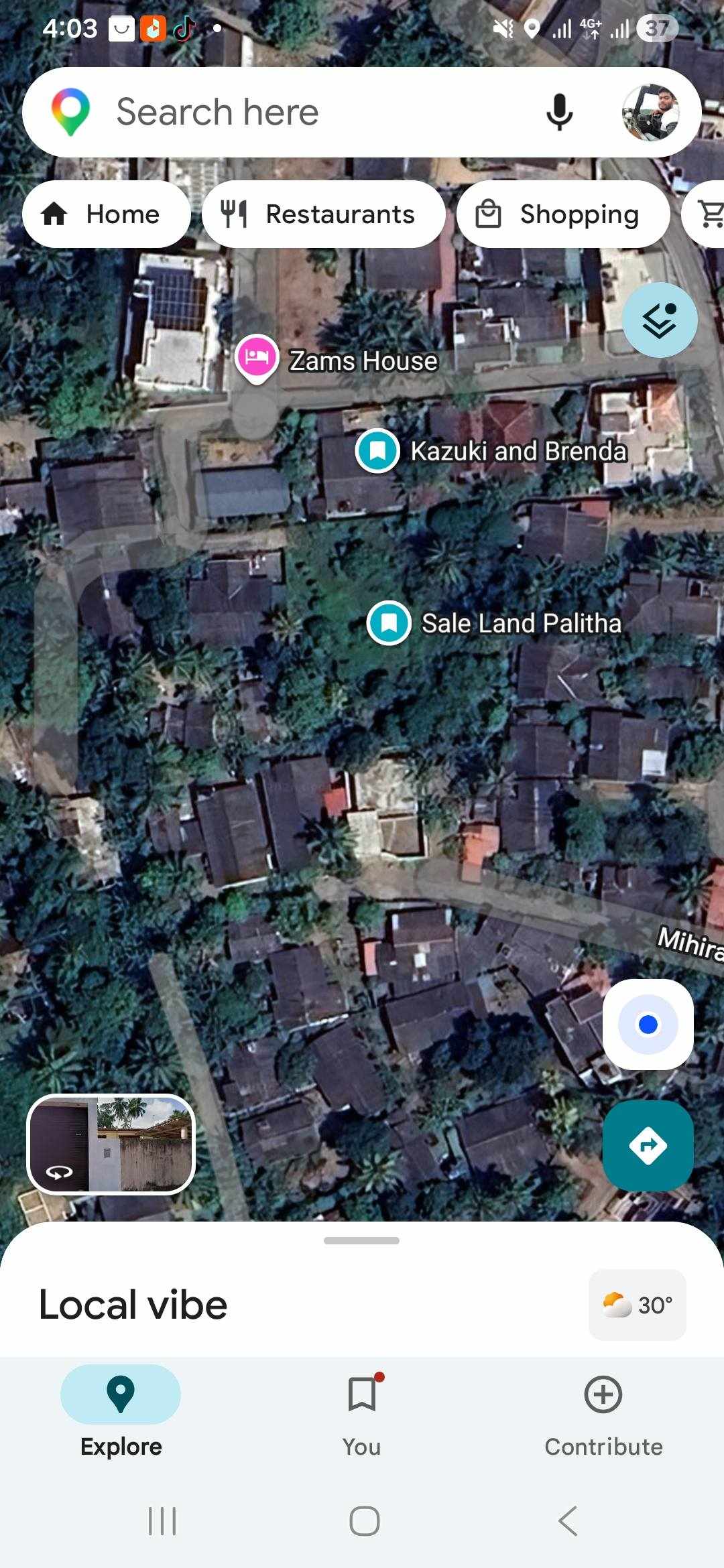The width and height of the screenshot is (724, 1568).
Task: Start directions with the arrow button
Action: tap(648, 1145)
